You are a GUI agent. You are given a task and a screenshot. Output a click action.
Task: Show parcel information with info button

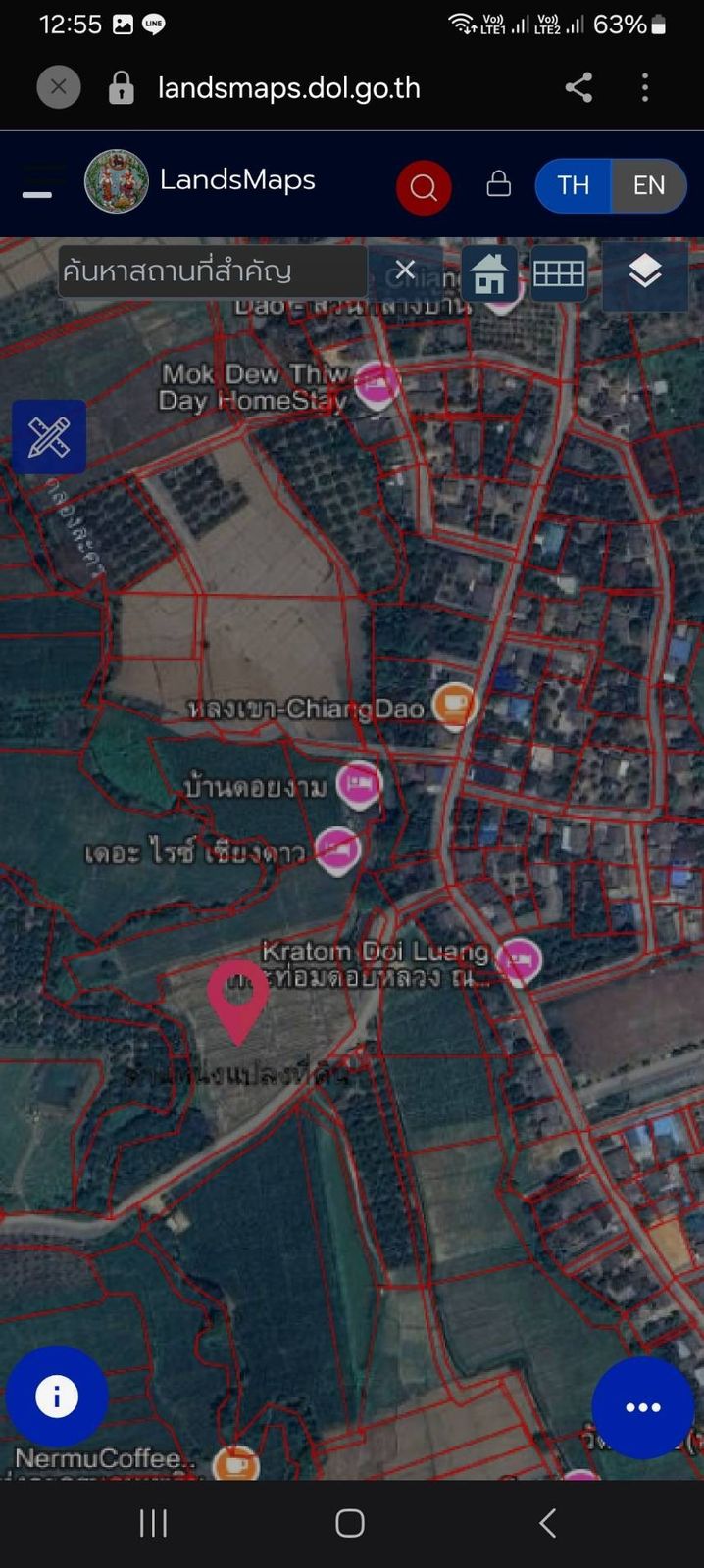click(x=57, y=1396)
